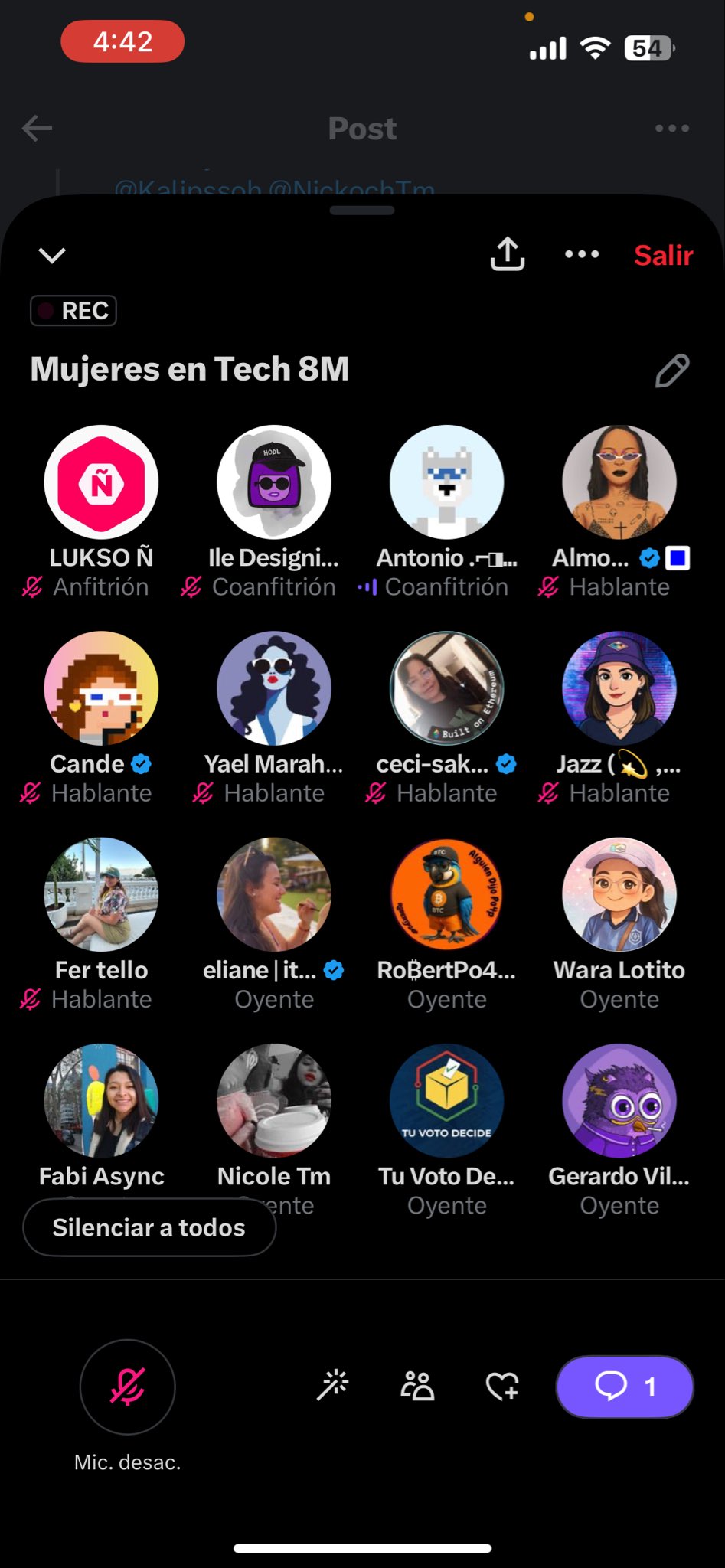This screenshot has height=1568, width=725.
Task: Open the magic wand effects
Action: [x=333, y=1386]
